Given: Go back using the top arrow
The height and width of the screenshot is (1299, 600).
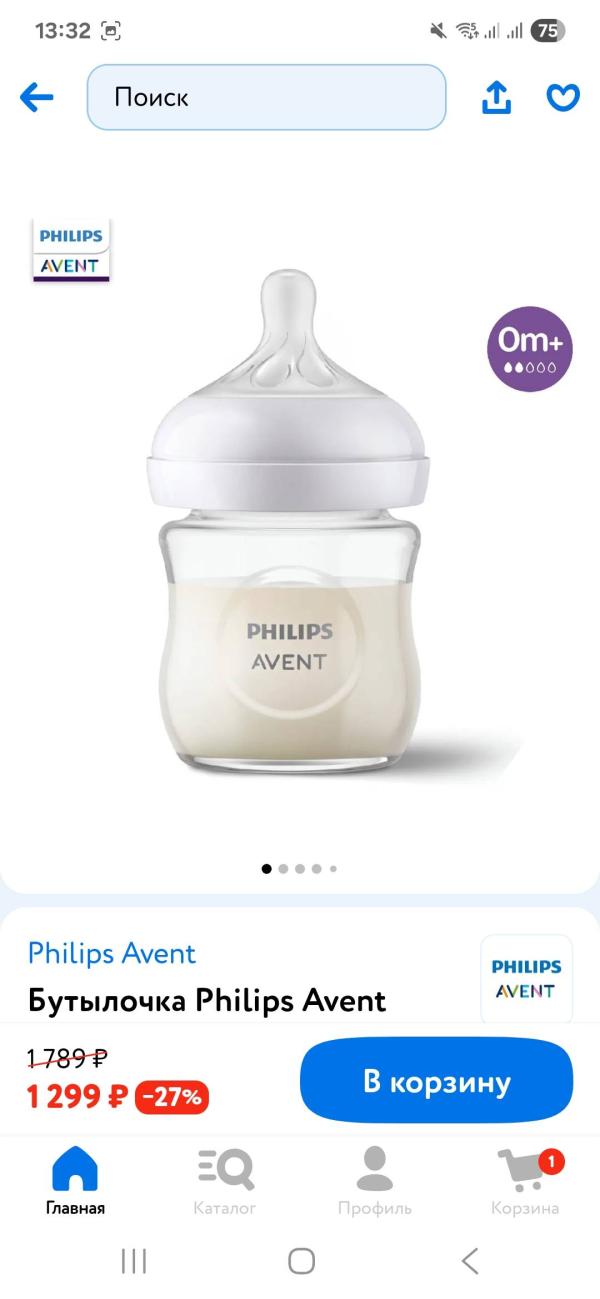Looking at the screenshot, I should pos(37,97).
